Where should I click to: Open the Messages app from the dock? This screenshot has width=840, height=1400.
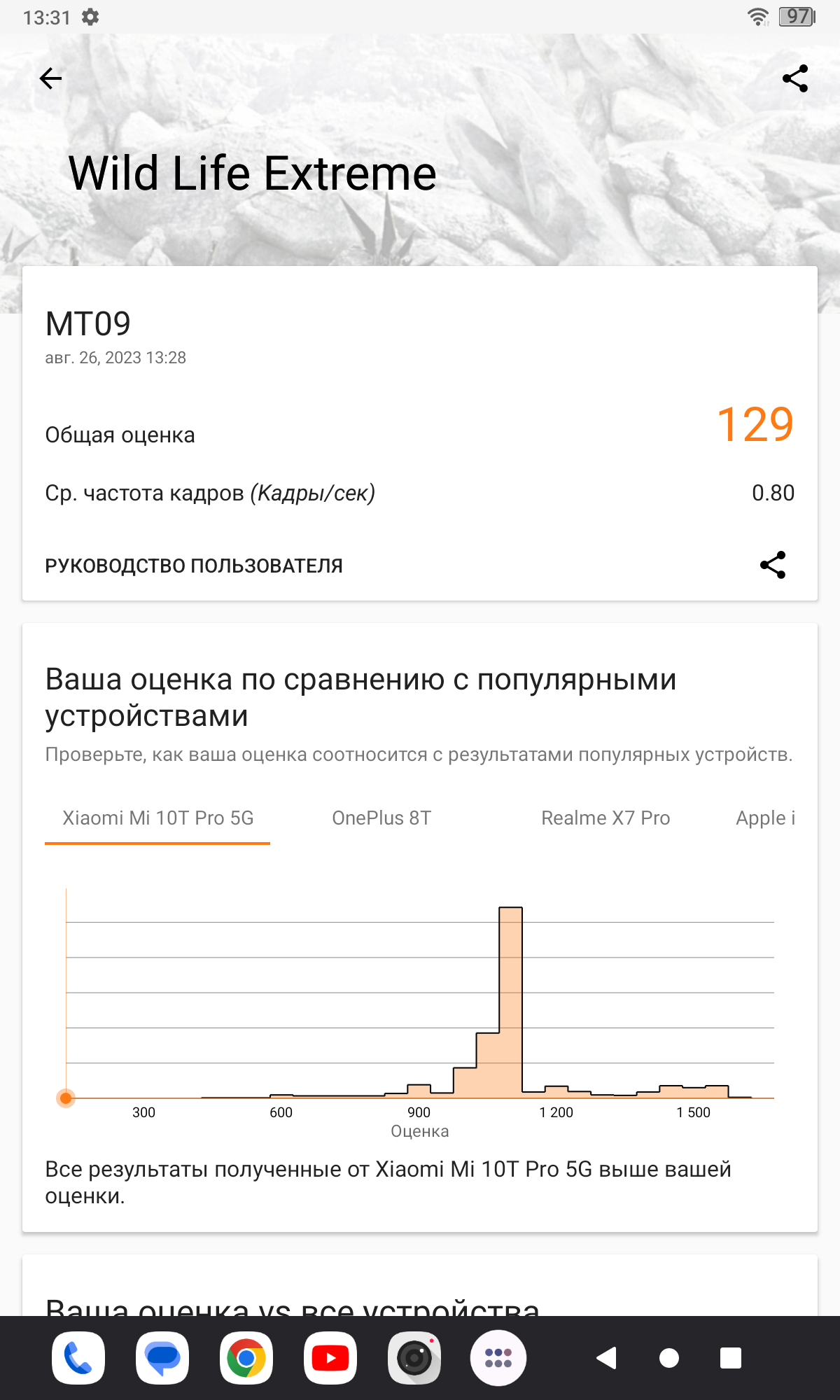click(x=162, y=1358)
